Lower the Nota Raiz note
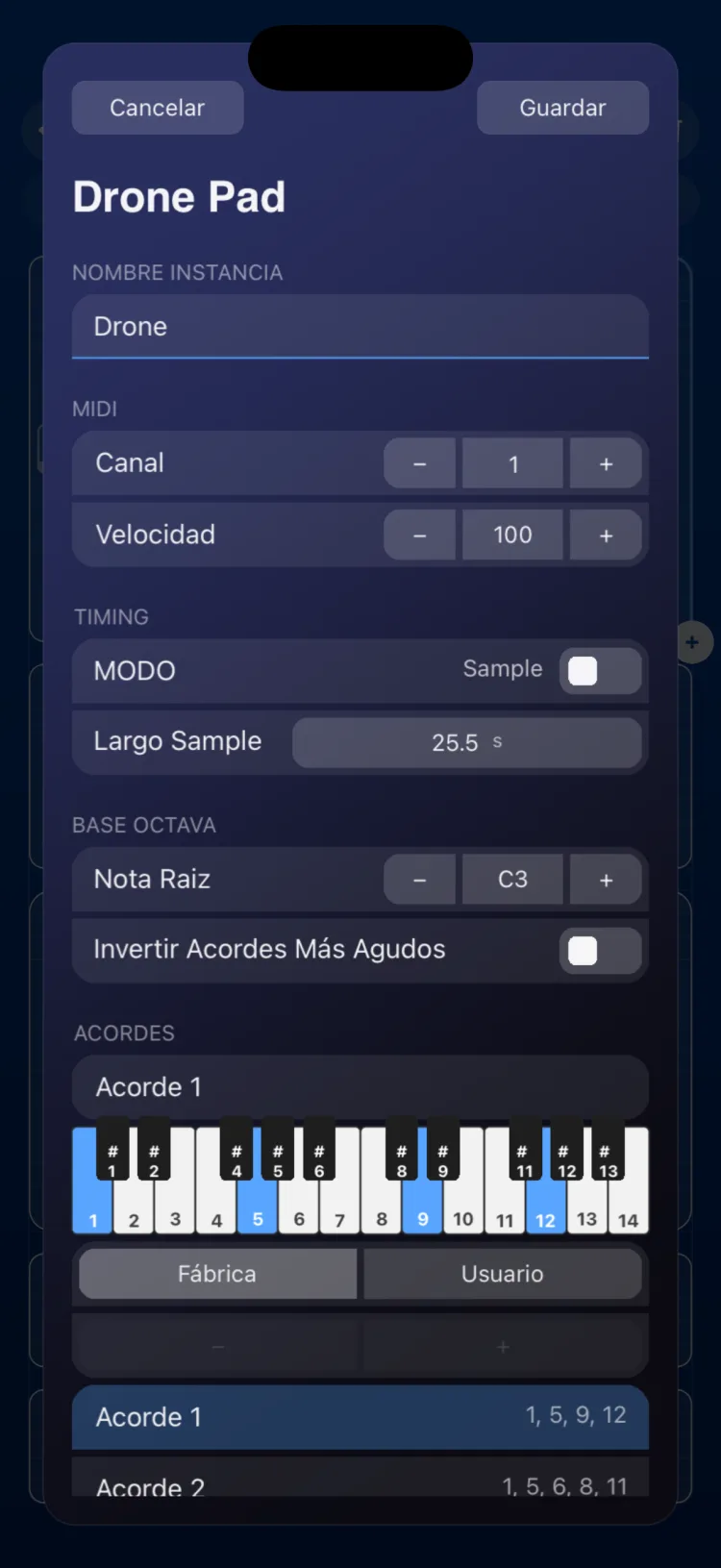 coord(420,880)
